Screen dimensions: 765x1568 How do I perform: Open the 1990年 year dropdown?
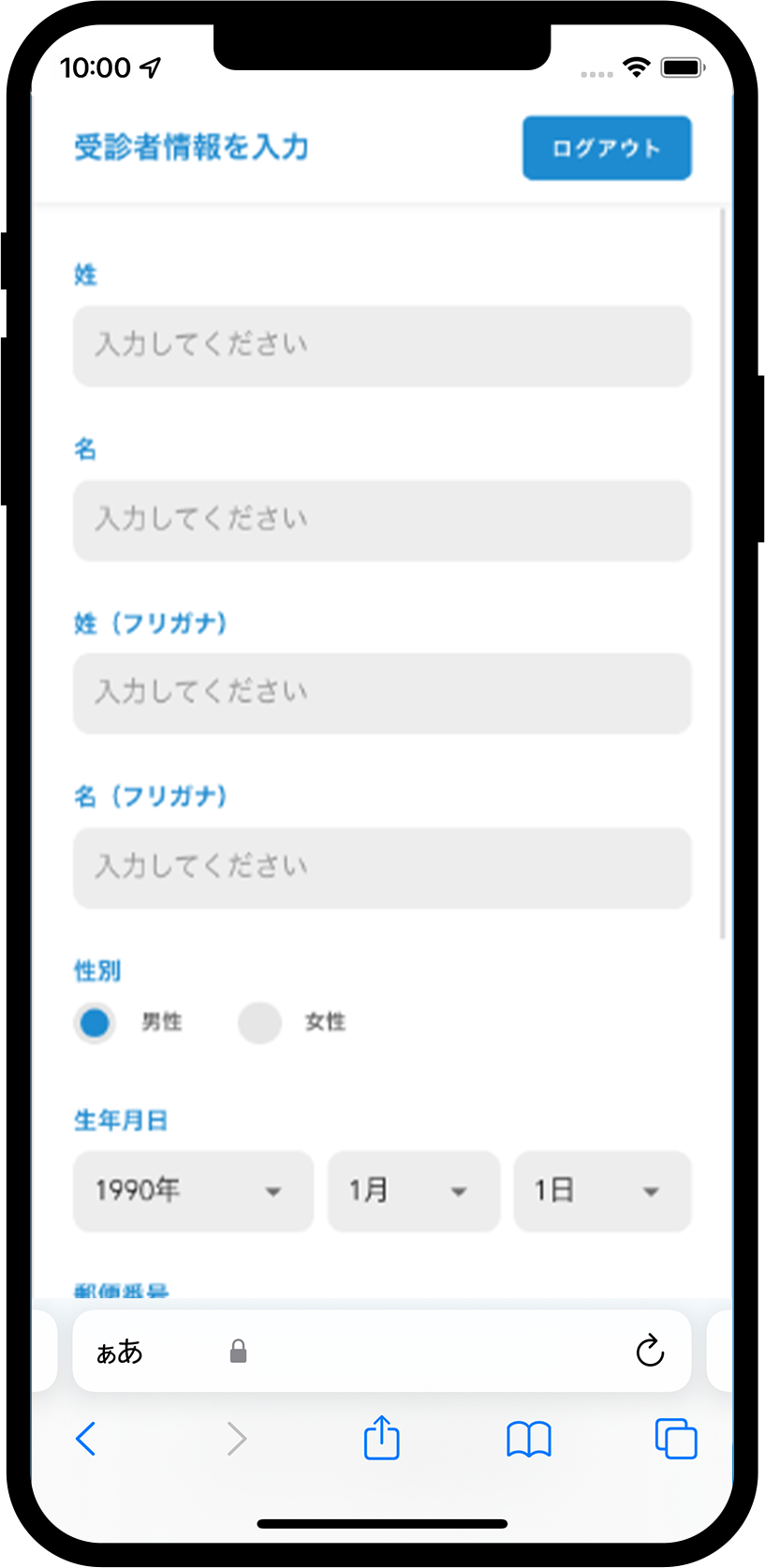click(x=193, y=1191)
